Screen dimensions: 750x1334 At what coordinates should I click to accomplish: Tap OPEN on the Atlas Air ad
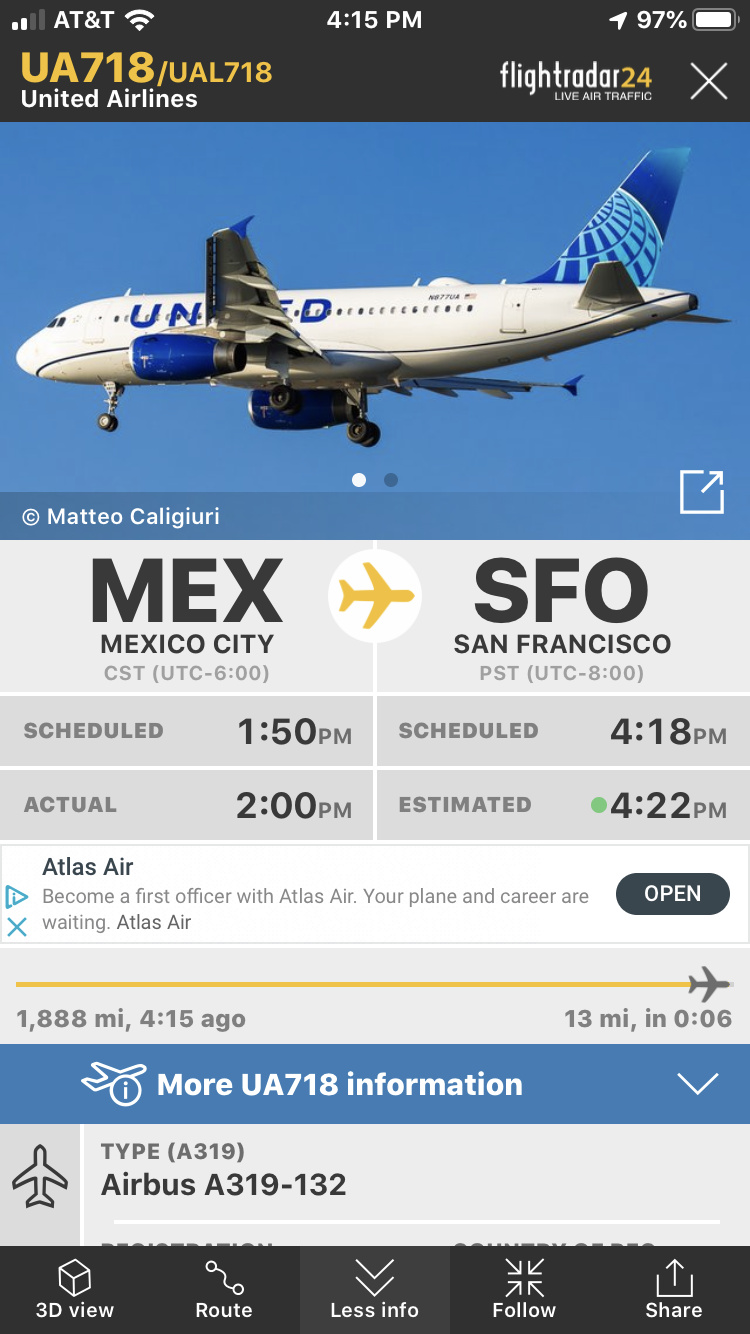pos(672,894)
